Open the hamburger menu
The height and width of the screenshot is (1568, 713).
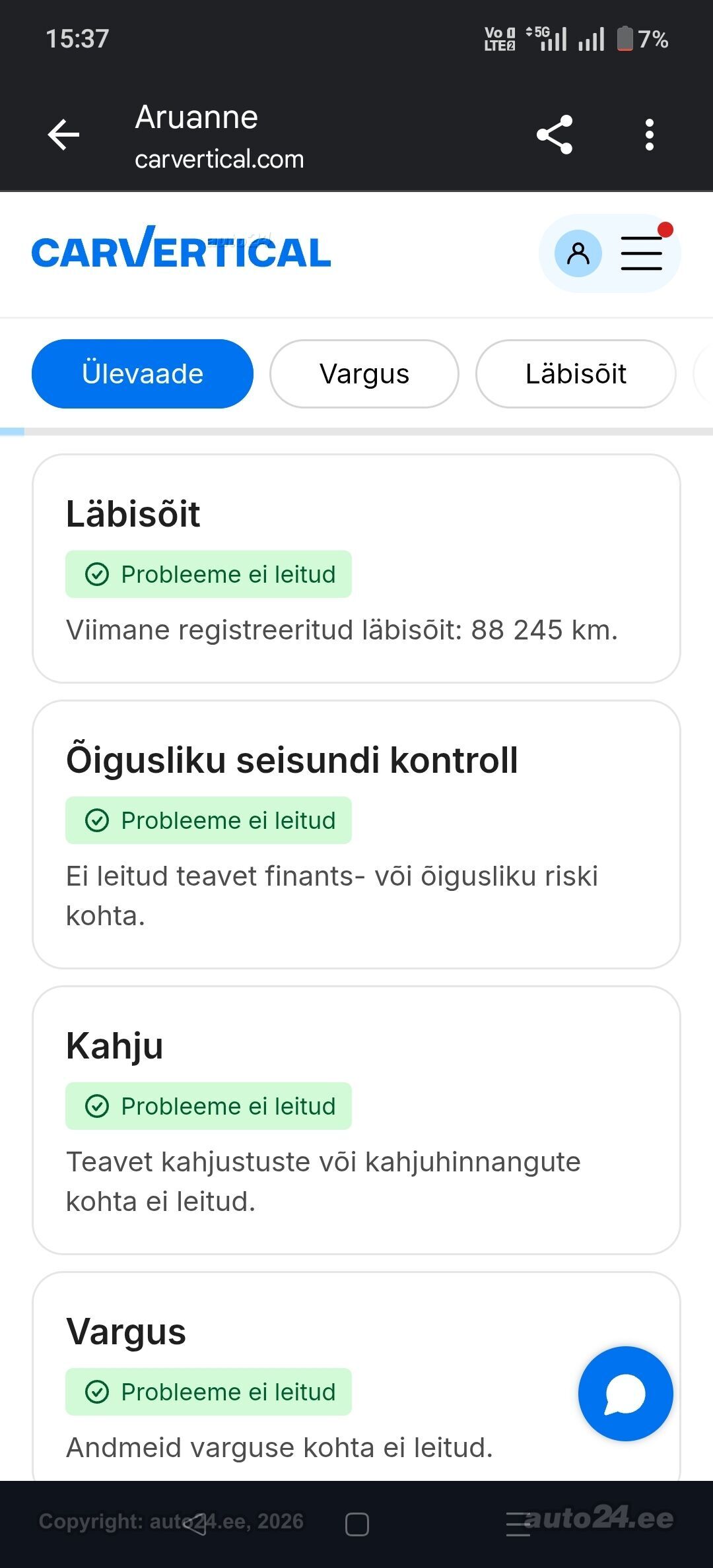point(642,253)
